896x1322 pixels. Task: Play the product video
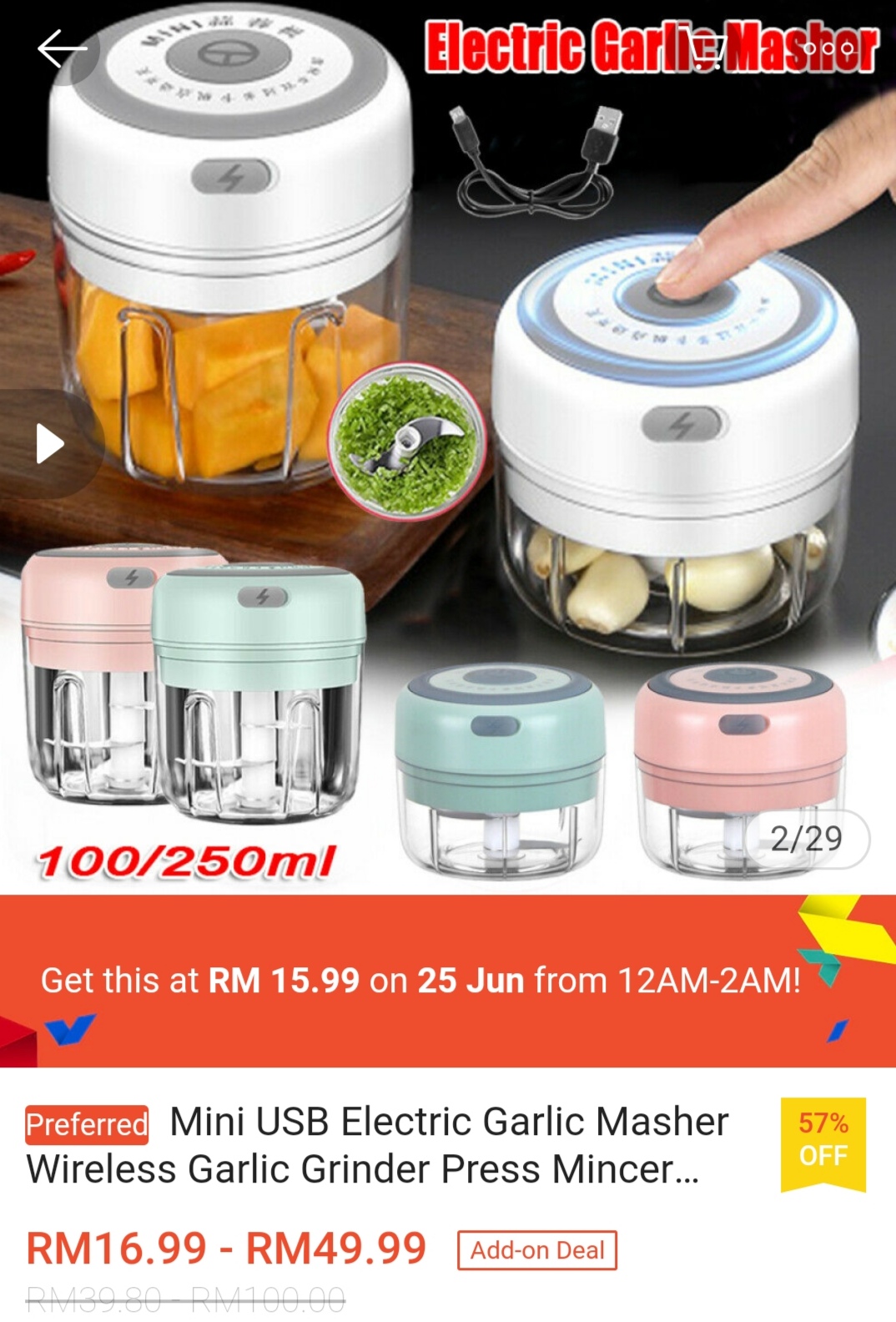point(50,443)
